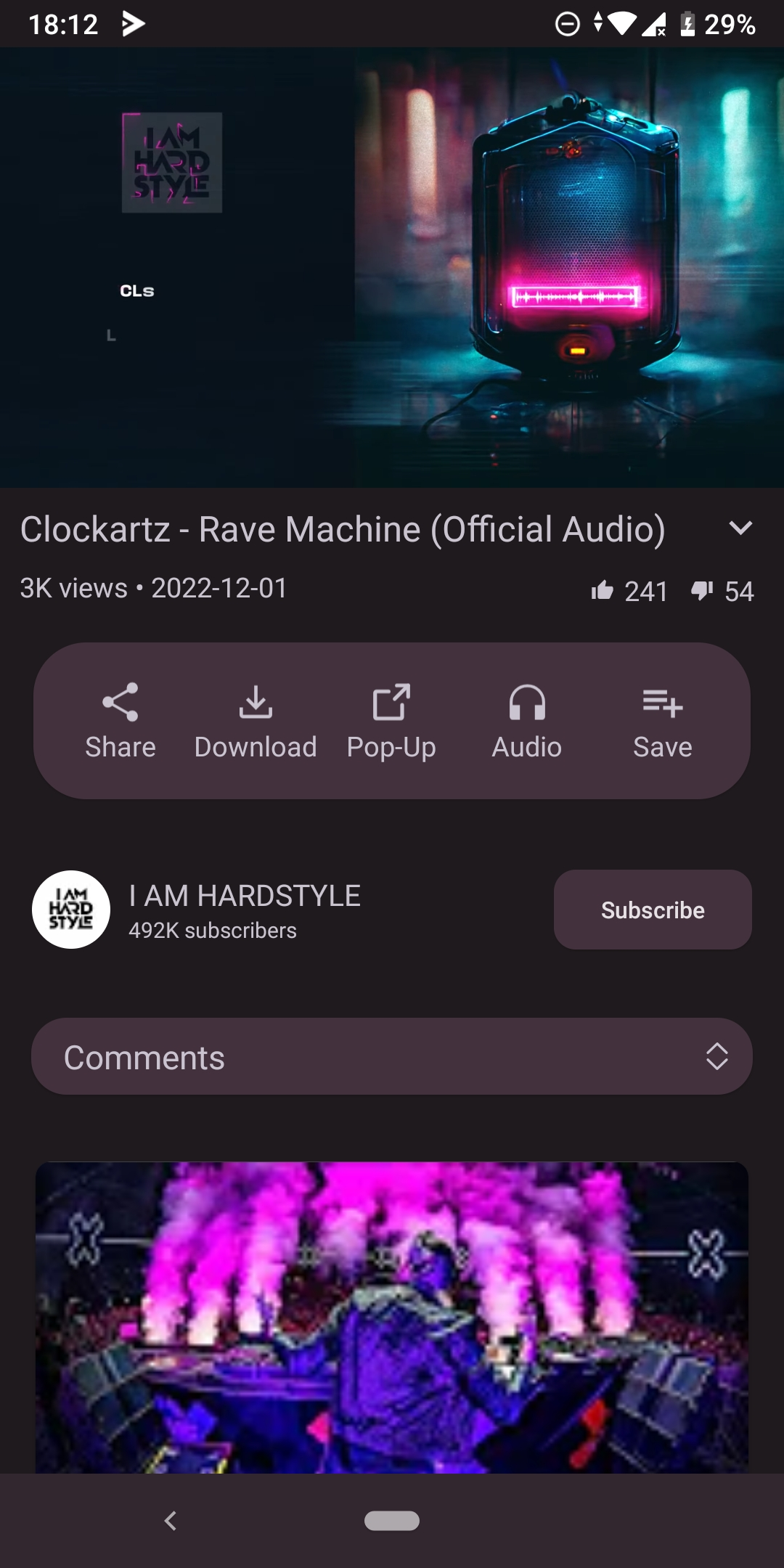Dislike this video with thumbs down
The width and height of the screenshot is (784, 1568).
click(702, 590)
